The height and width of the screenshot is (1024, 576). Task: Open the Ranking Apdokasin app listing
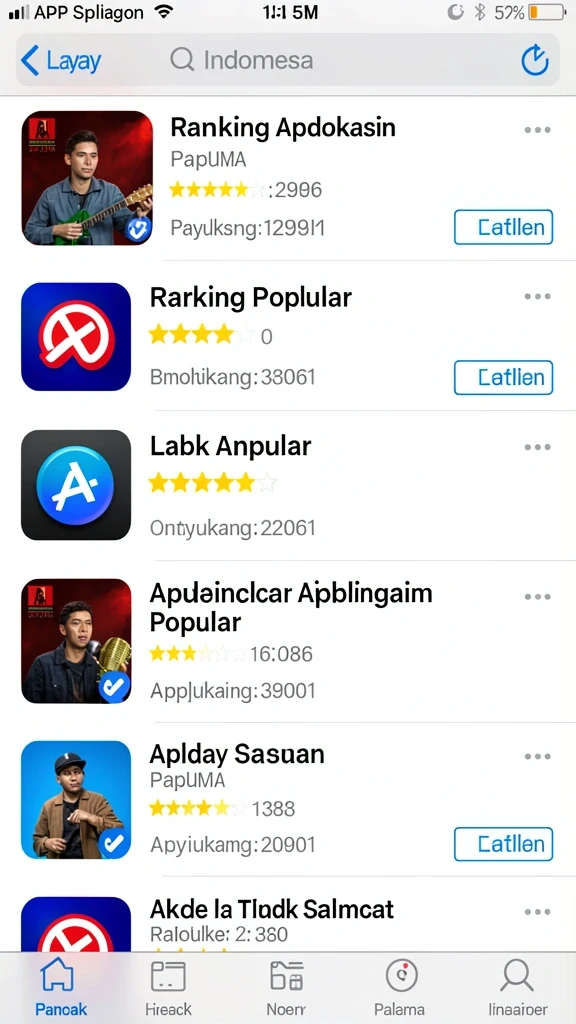pyautogui.click(x=287, y=178)
